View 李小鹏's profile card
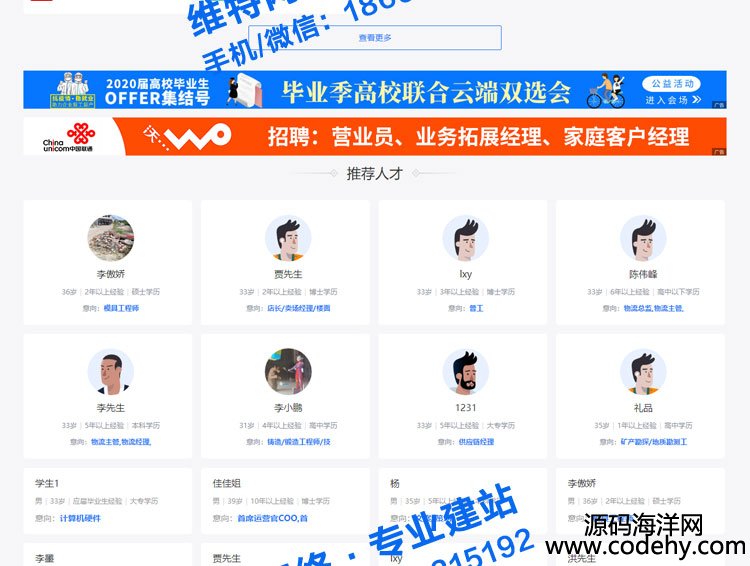Viewport: 750px width, 566px height. (x=286, y=395)
